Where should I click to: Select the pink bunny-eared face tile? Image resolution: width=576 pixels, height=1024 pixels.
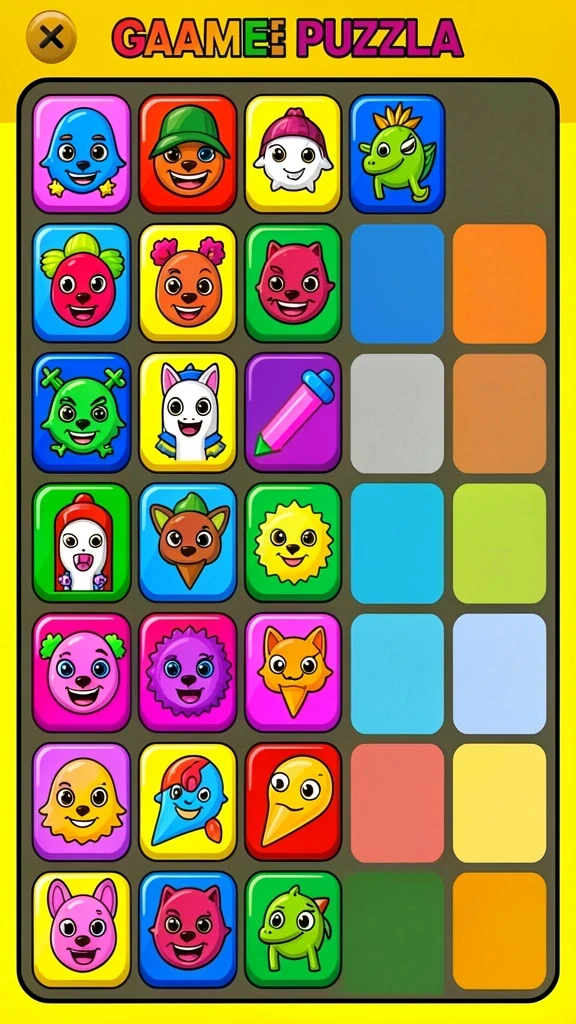coord(82,929)
